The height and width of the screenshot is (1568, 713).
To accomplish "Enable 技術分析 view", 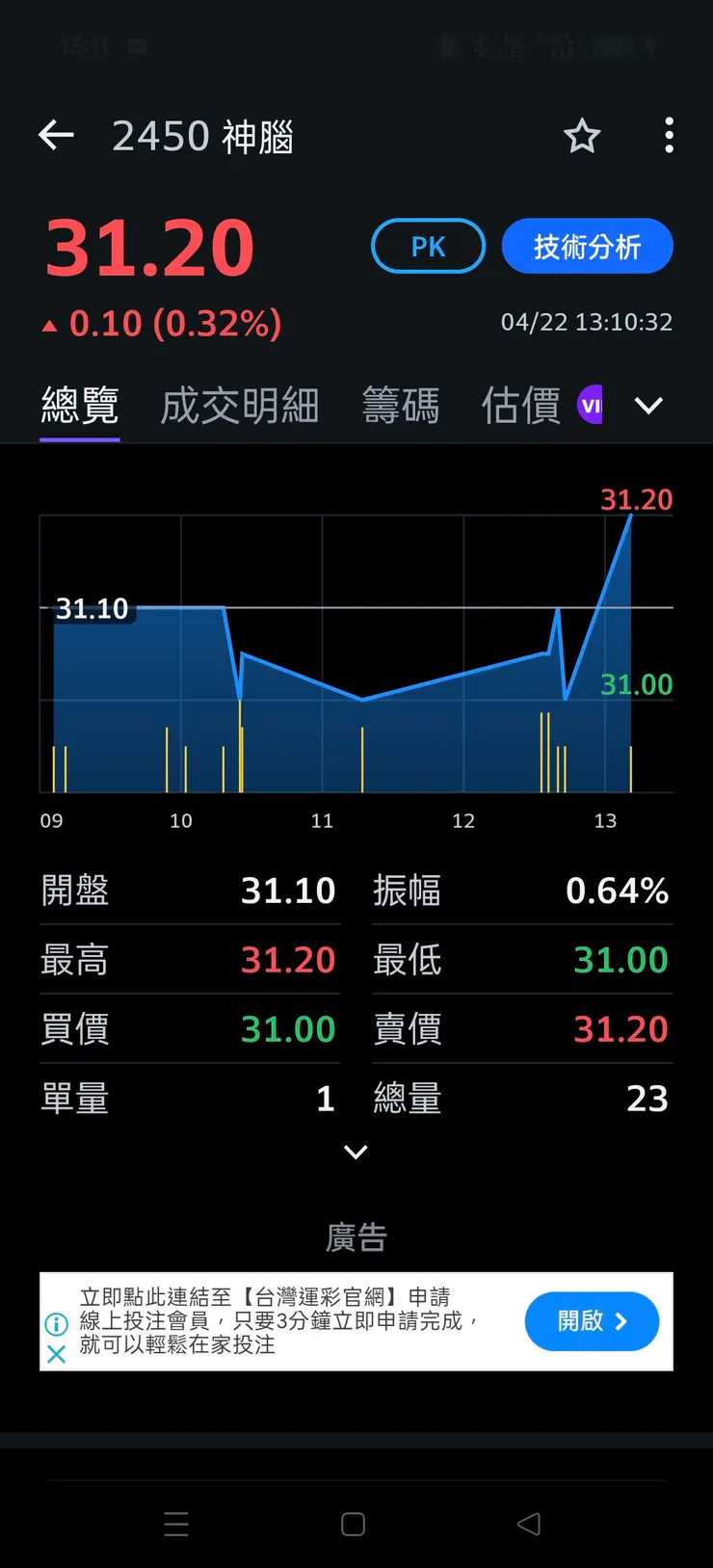I will point(588,246).
